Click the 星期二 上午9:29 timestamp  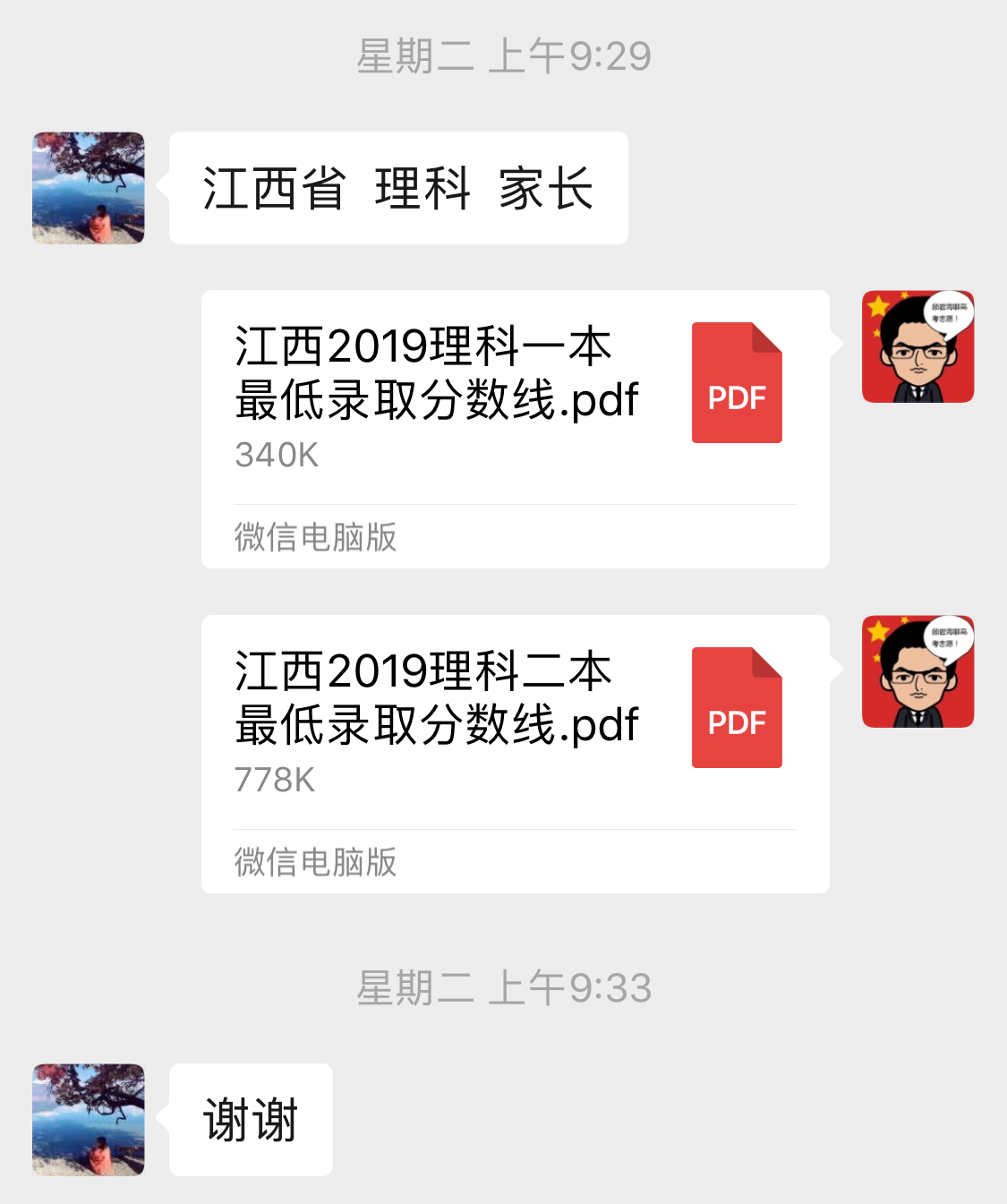tap(503, 56)
